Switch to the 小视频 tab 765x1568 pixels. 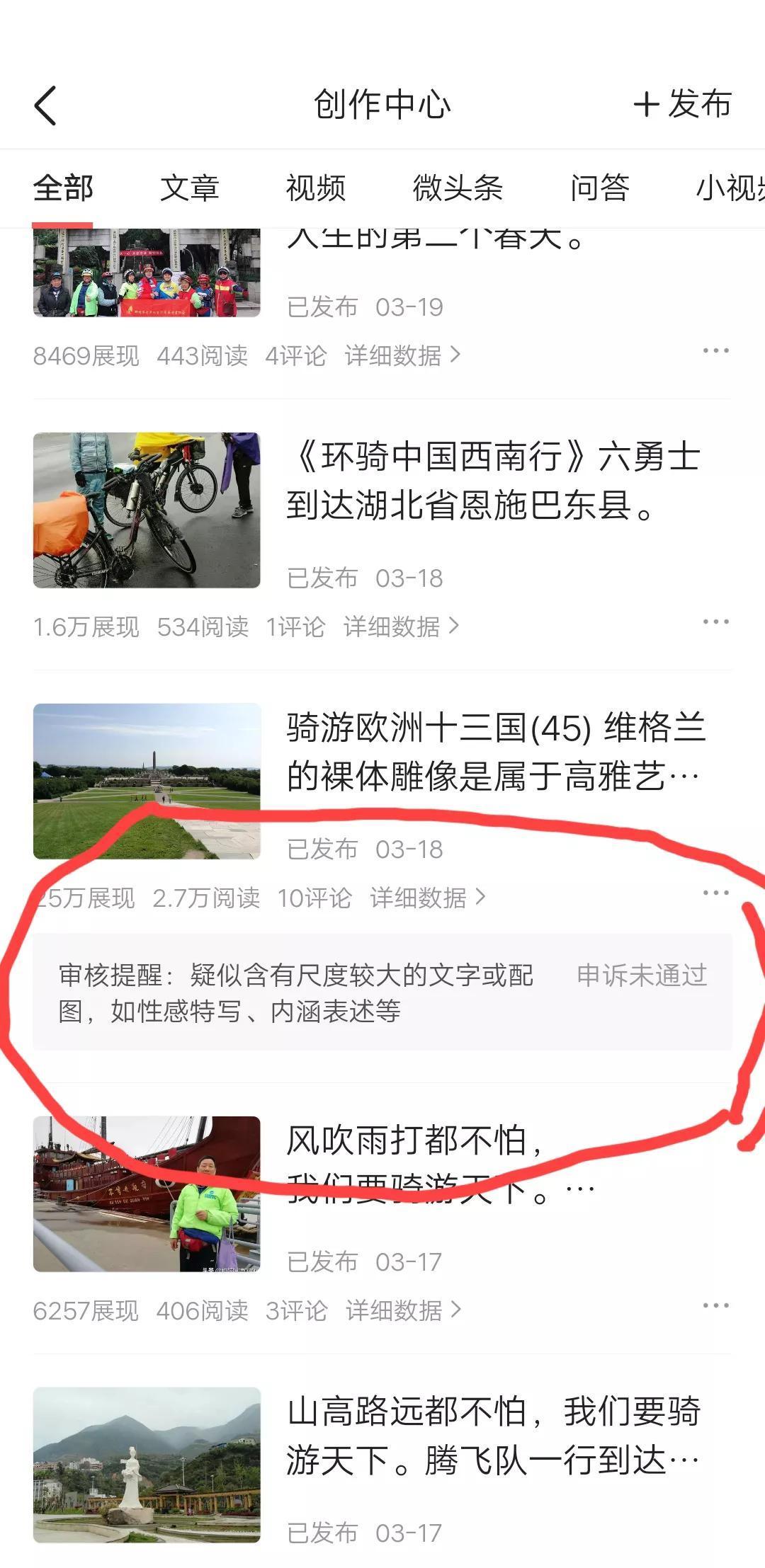point(730,188)
